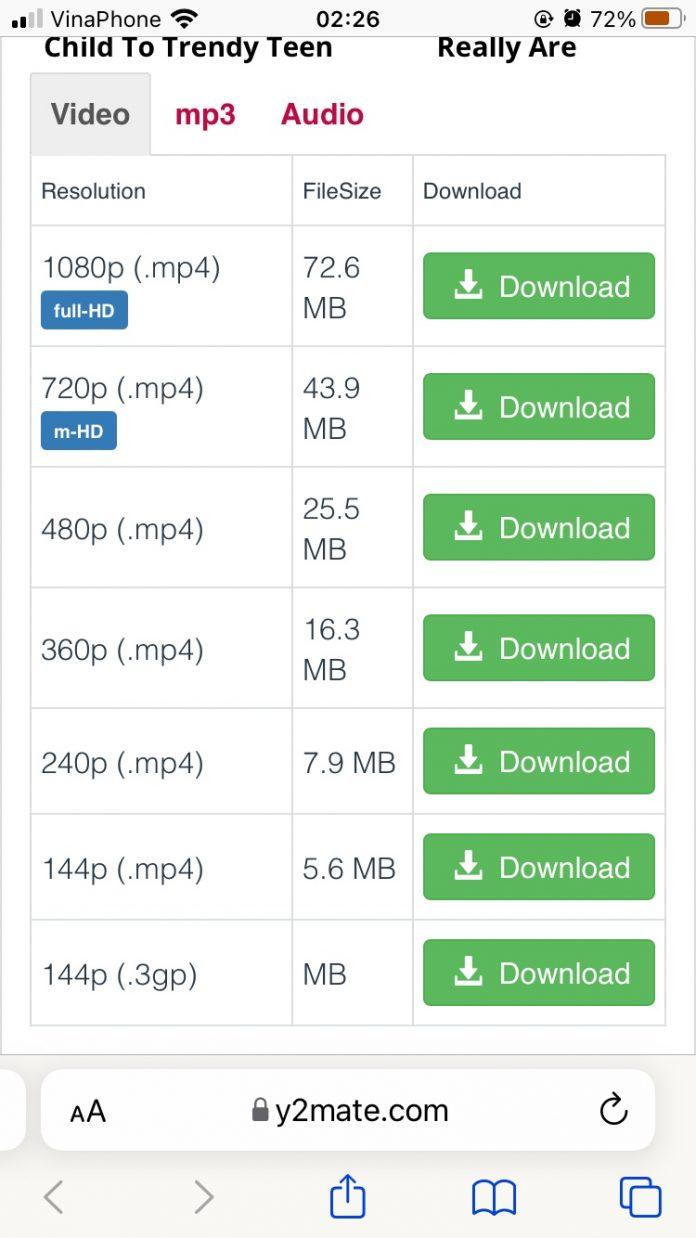Select the Video tab
The width and height of the screenshot is (696, 1238).
pos(90,115)
